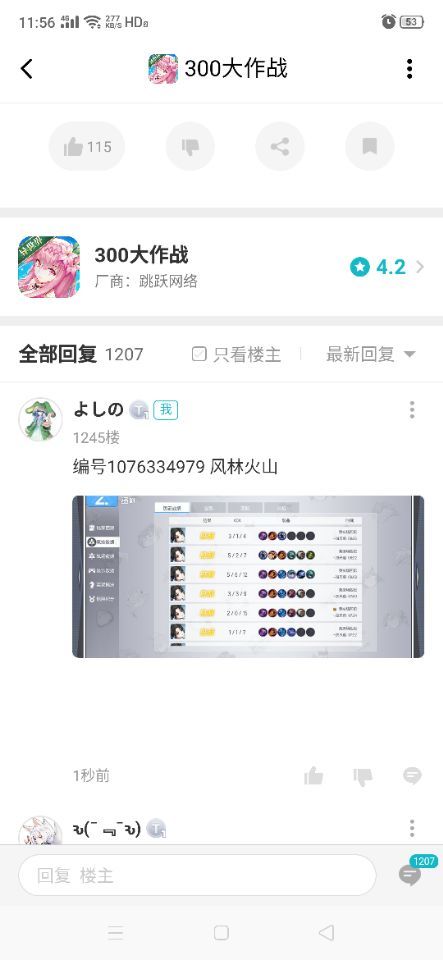View the screenshot image in よしの's reply
This screenshot has height=960, width=443.
[248, 577]
